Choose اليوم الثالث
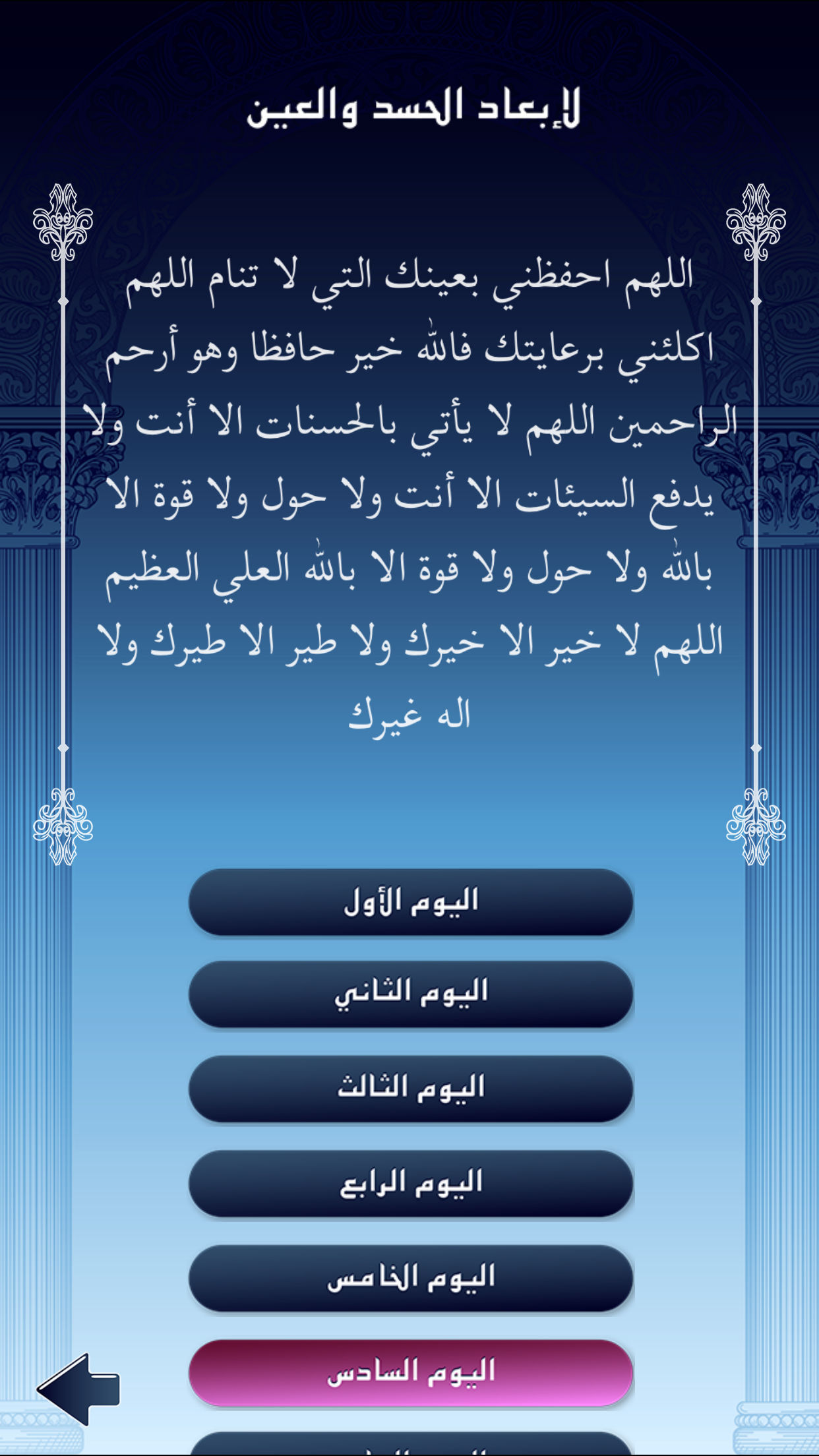Screen dimensions: 819x1456 tap(410, 1089)
